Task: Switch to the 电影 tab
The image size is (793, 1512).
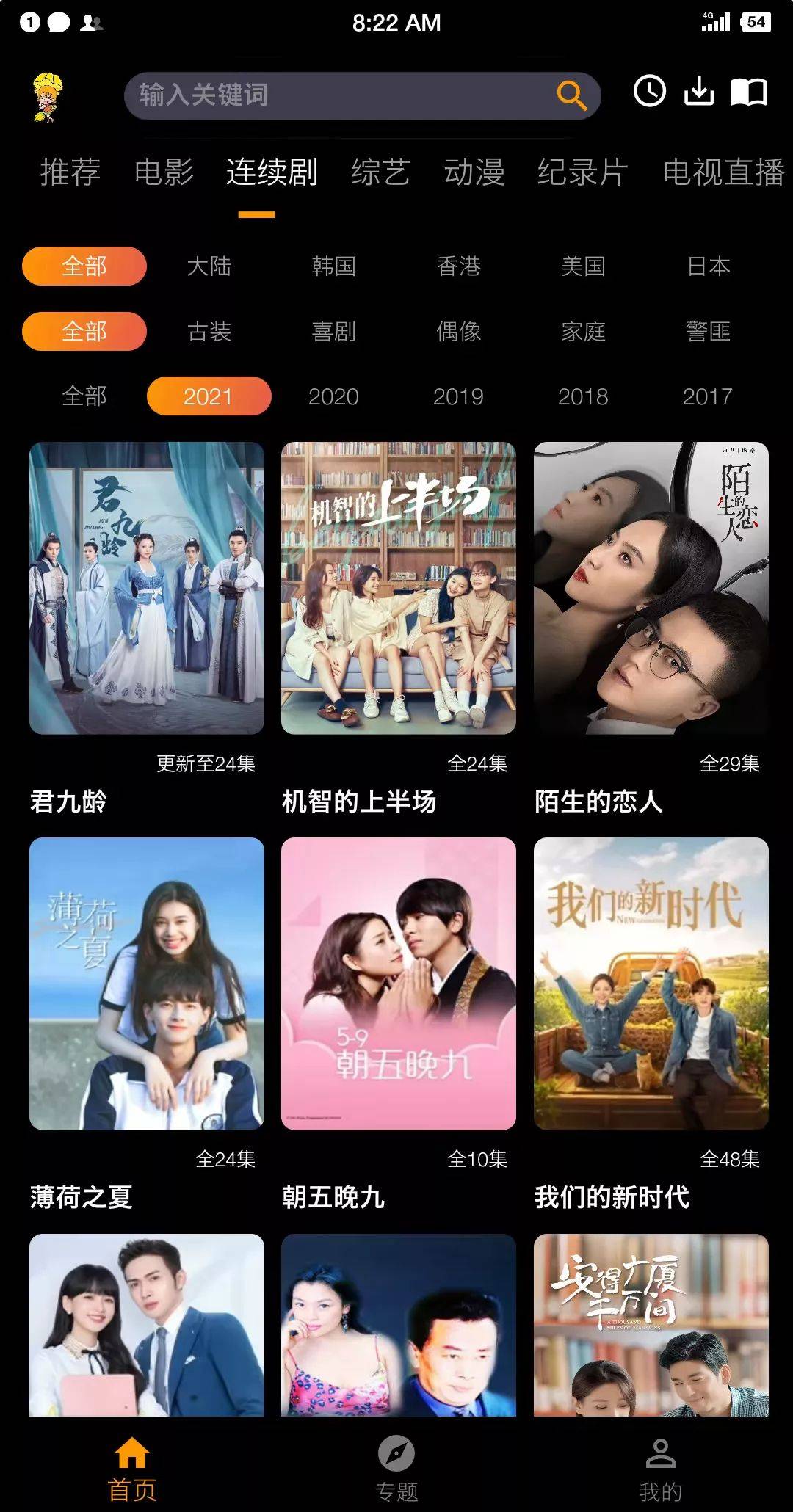Action: [x=164, y=172]
